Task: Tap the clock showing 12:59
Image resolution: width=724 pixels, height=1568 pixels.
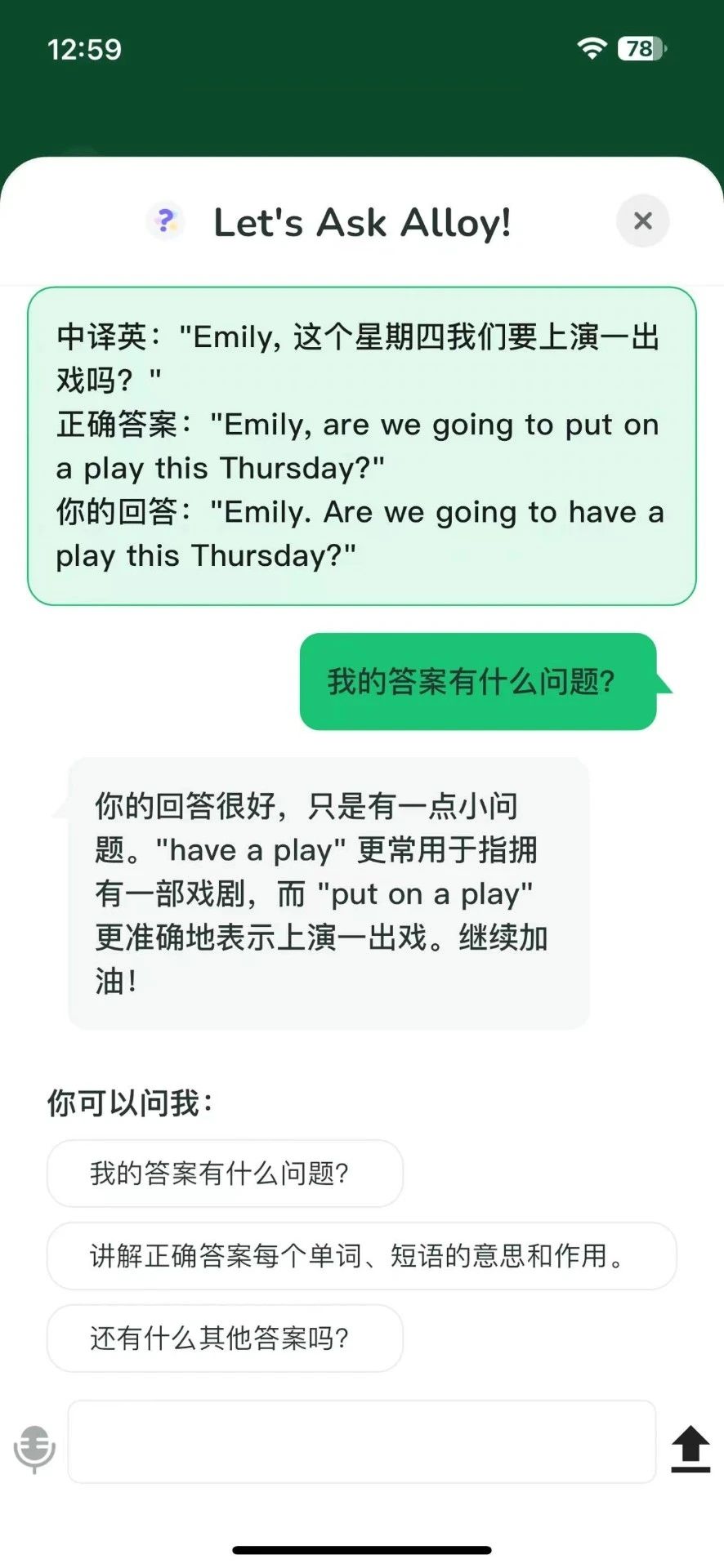Action: pyautogui.click(x=84, y=50)
